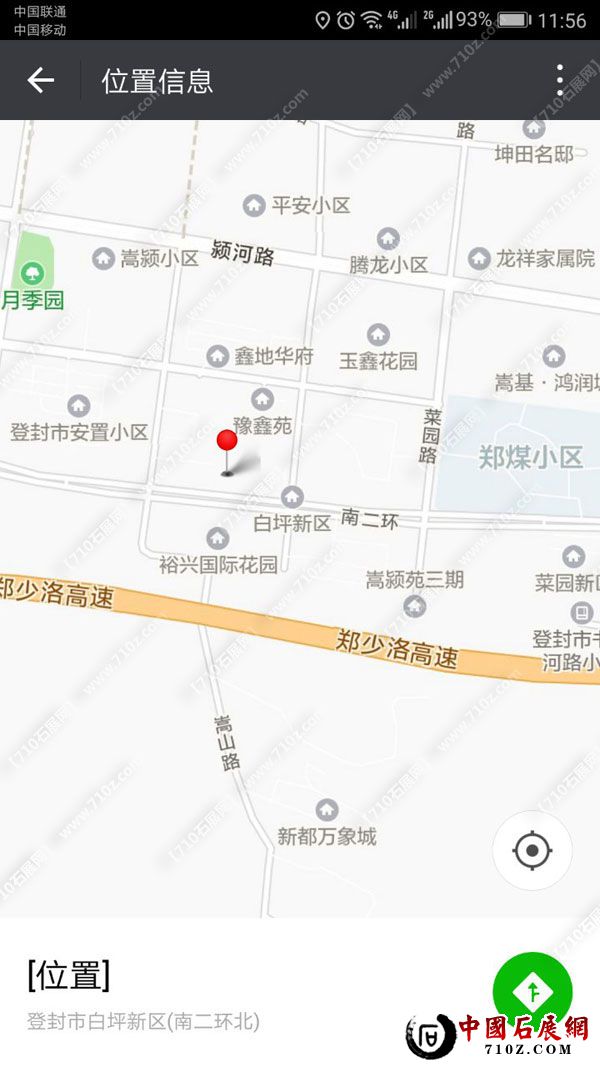The height and width of the screenshot is (1067, 600).
Task: Recenter map on my current location
Action: [x=532, y=851]
